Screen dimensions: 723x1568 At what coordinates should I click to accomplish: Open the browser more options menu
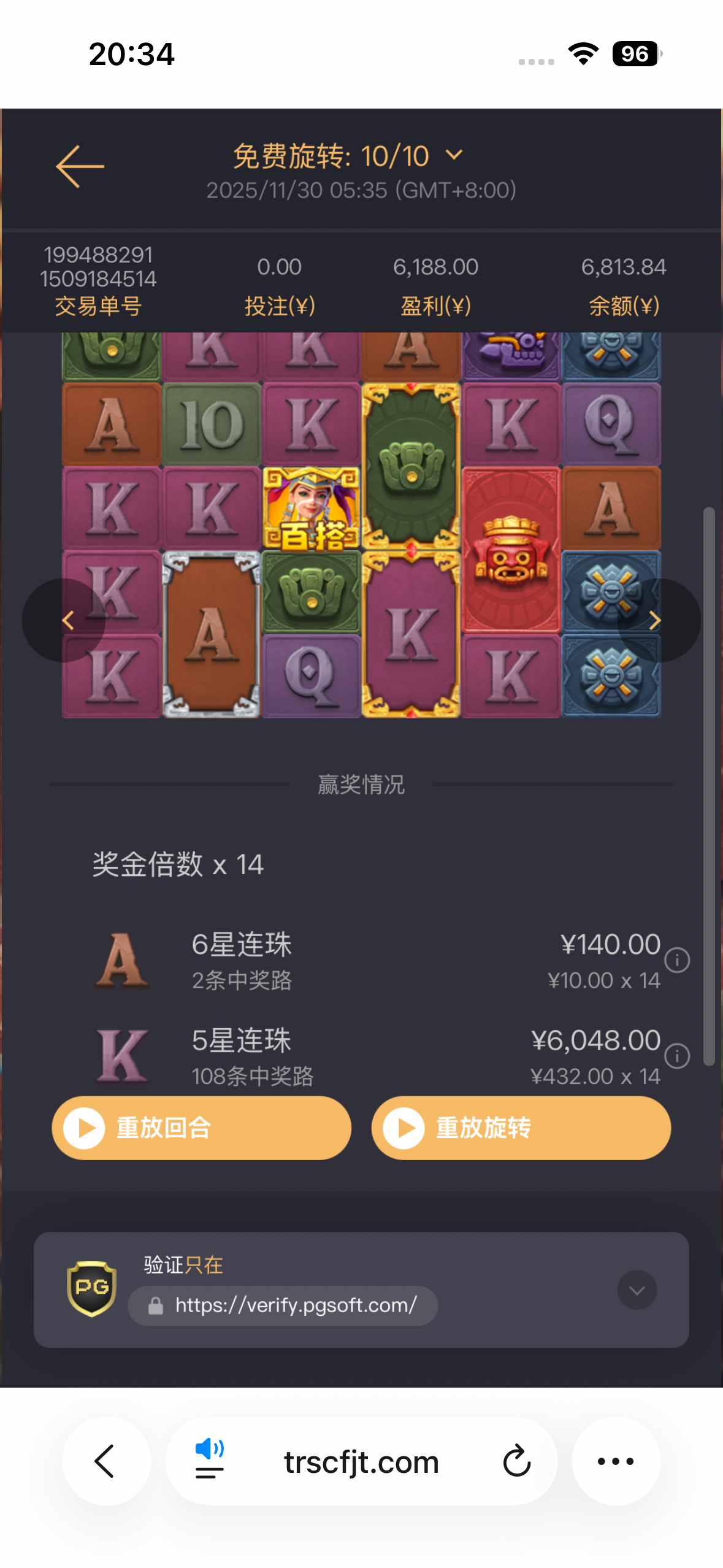616,1461
